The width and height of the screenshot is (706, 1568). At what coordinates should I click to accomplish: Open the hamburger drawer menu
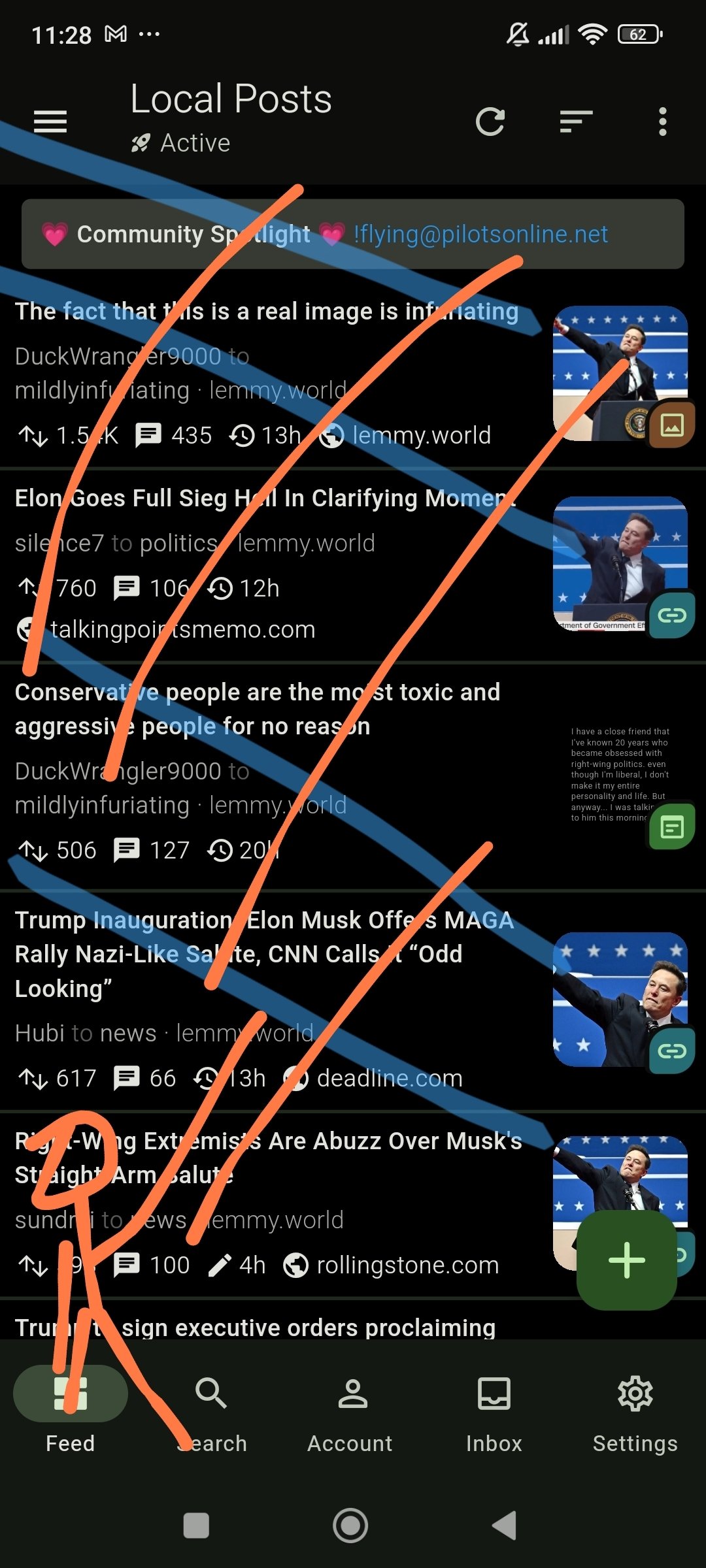[50, 122]
